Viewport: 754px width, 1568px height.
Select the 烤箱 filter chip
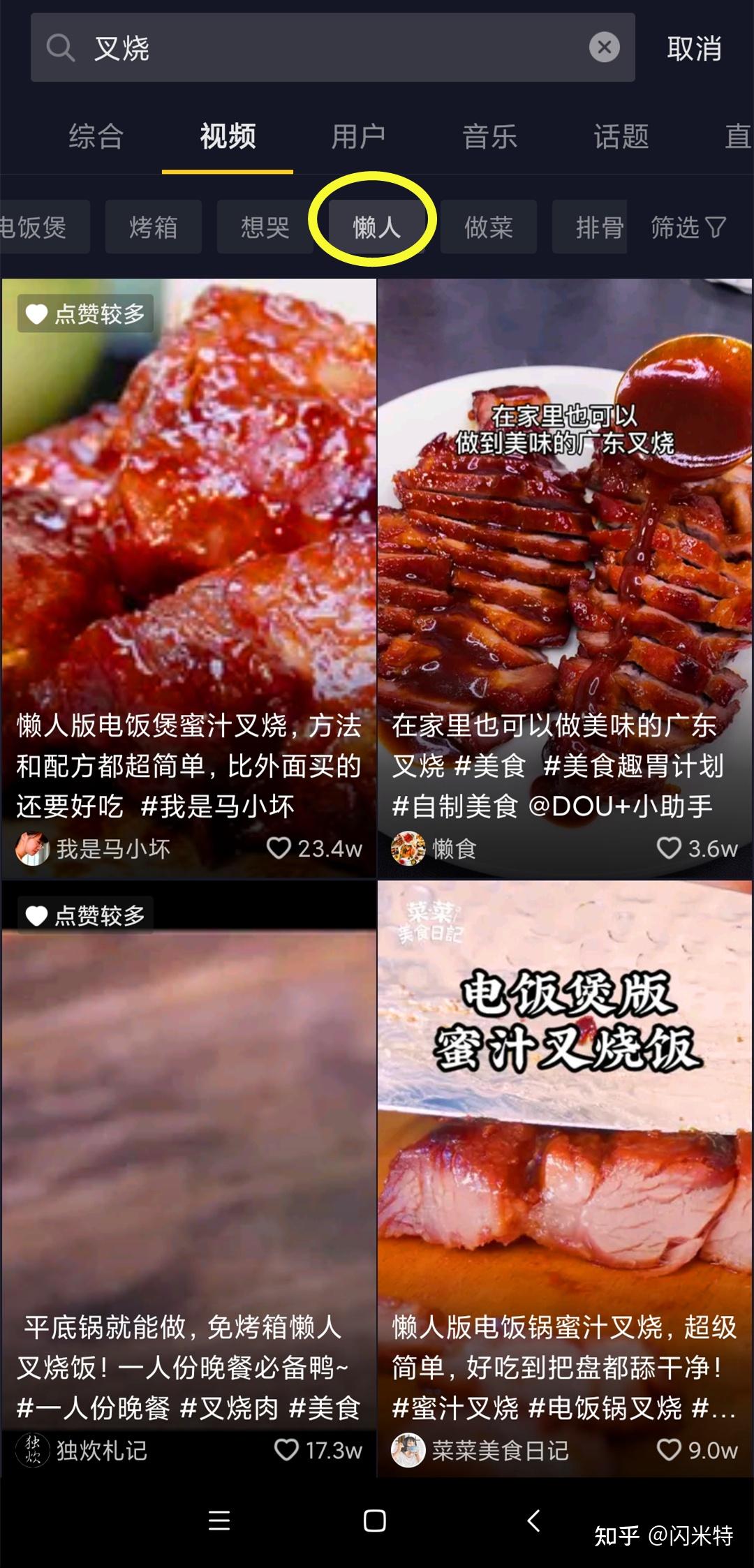click(x=154, y=227)
